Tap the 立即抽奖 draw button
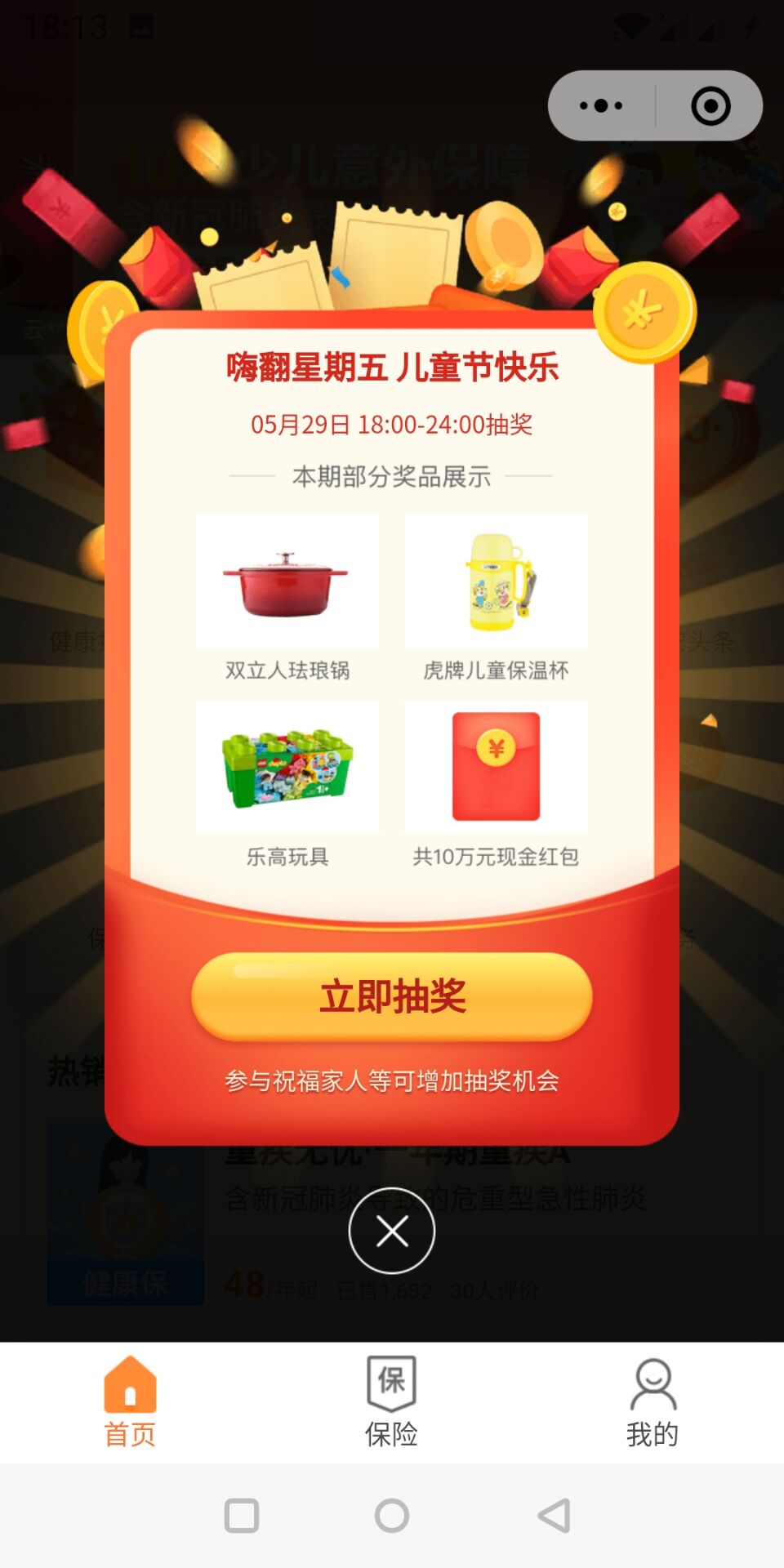Image resolution: width=784 pixels, height=1568 pixels. click(392, 996)
